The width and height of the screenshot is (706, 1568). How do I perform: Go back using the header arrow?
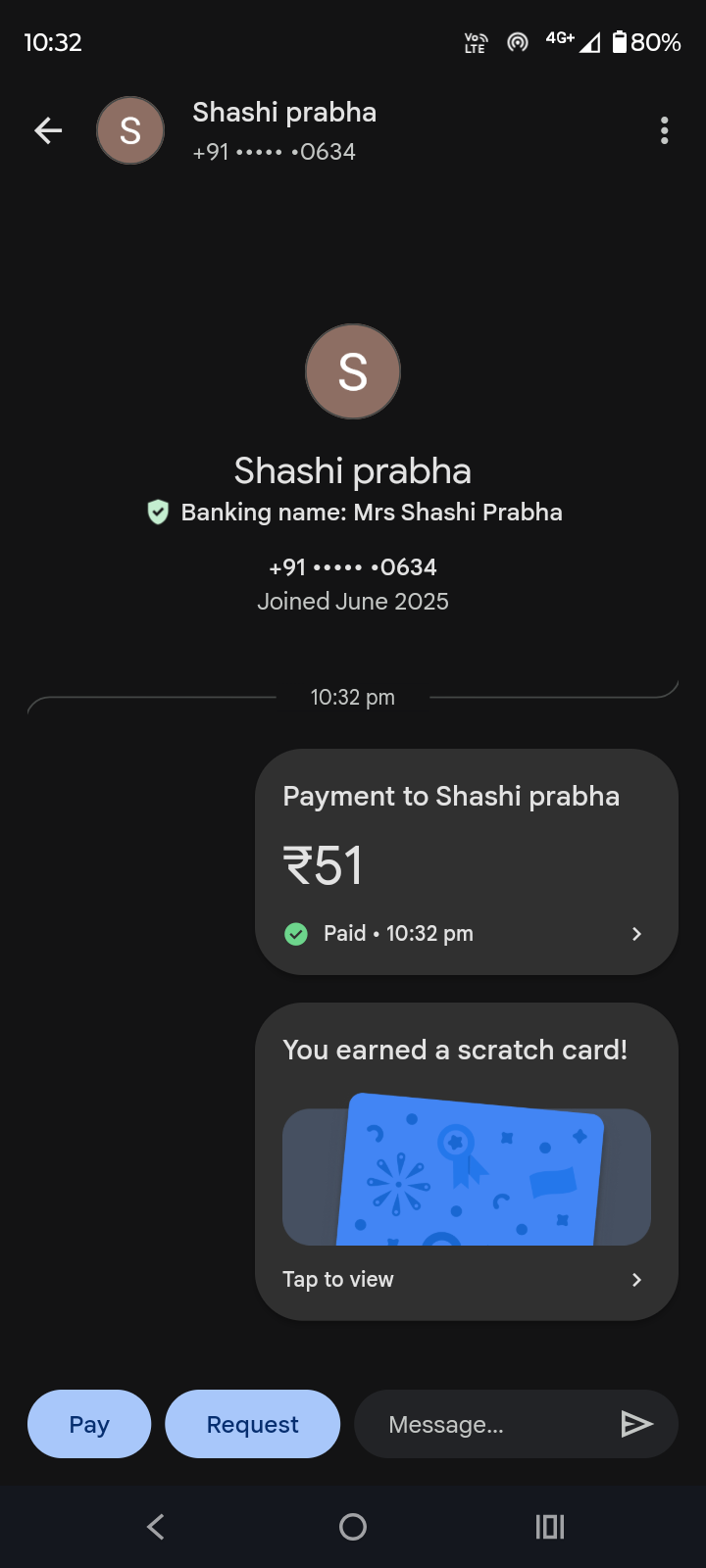click(48, 130)
